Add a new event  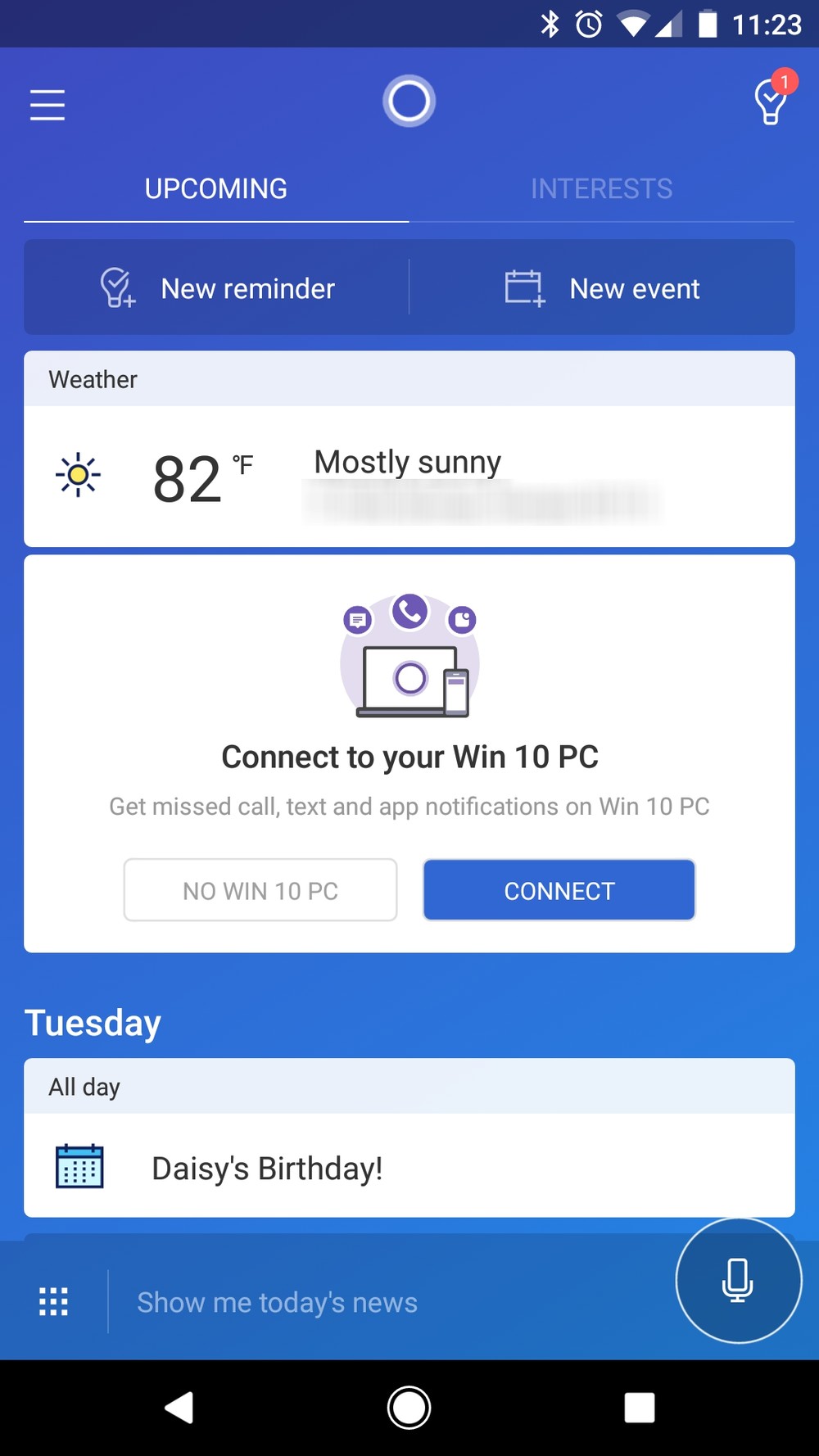tap(602, 288)
